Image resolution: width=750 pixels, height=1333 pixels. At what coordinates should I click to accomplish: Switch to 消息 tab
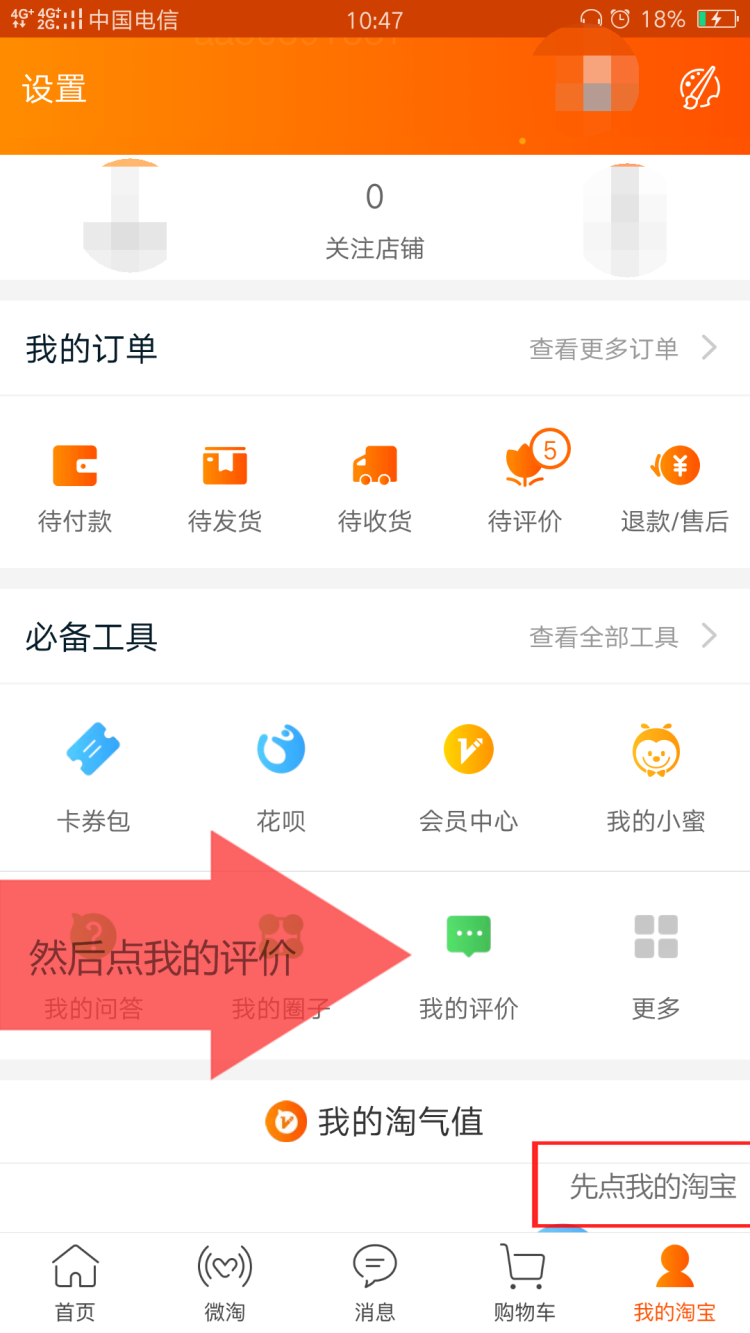click(375, 1283)
